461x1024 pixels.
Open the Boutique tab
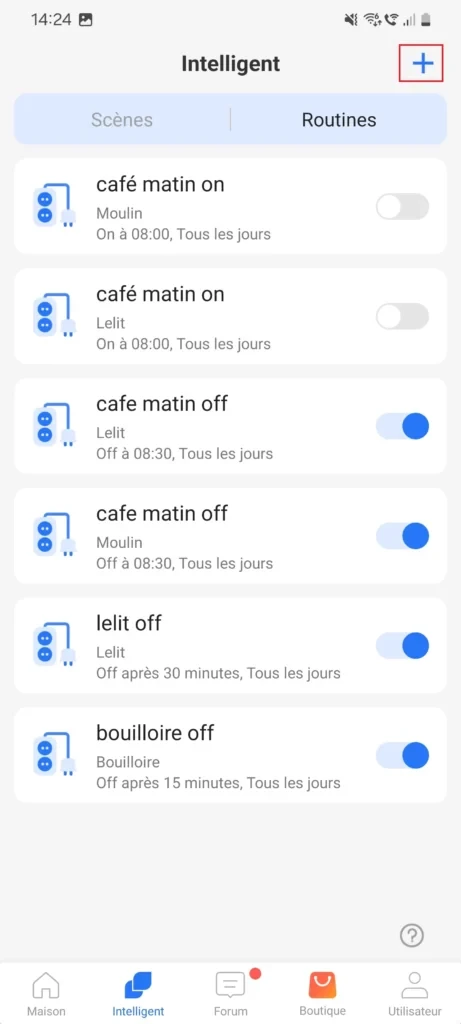tap(323, 994)
